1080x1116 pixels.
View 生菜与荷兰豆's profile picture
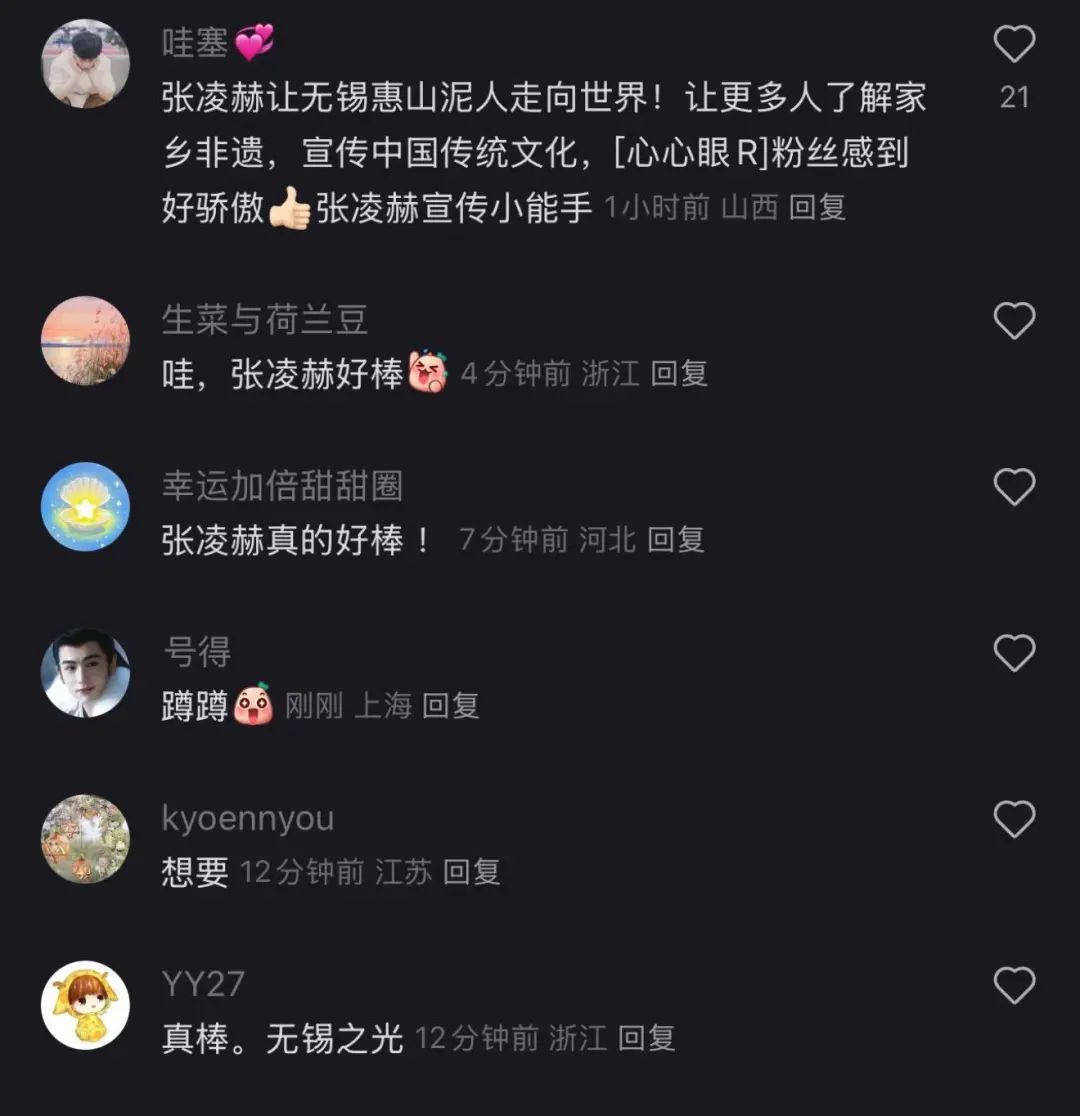[85, 340]
